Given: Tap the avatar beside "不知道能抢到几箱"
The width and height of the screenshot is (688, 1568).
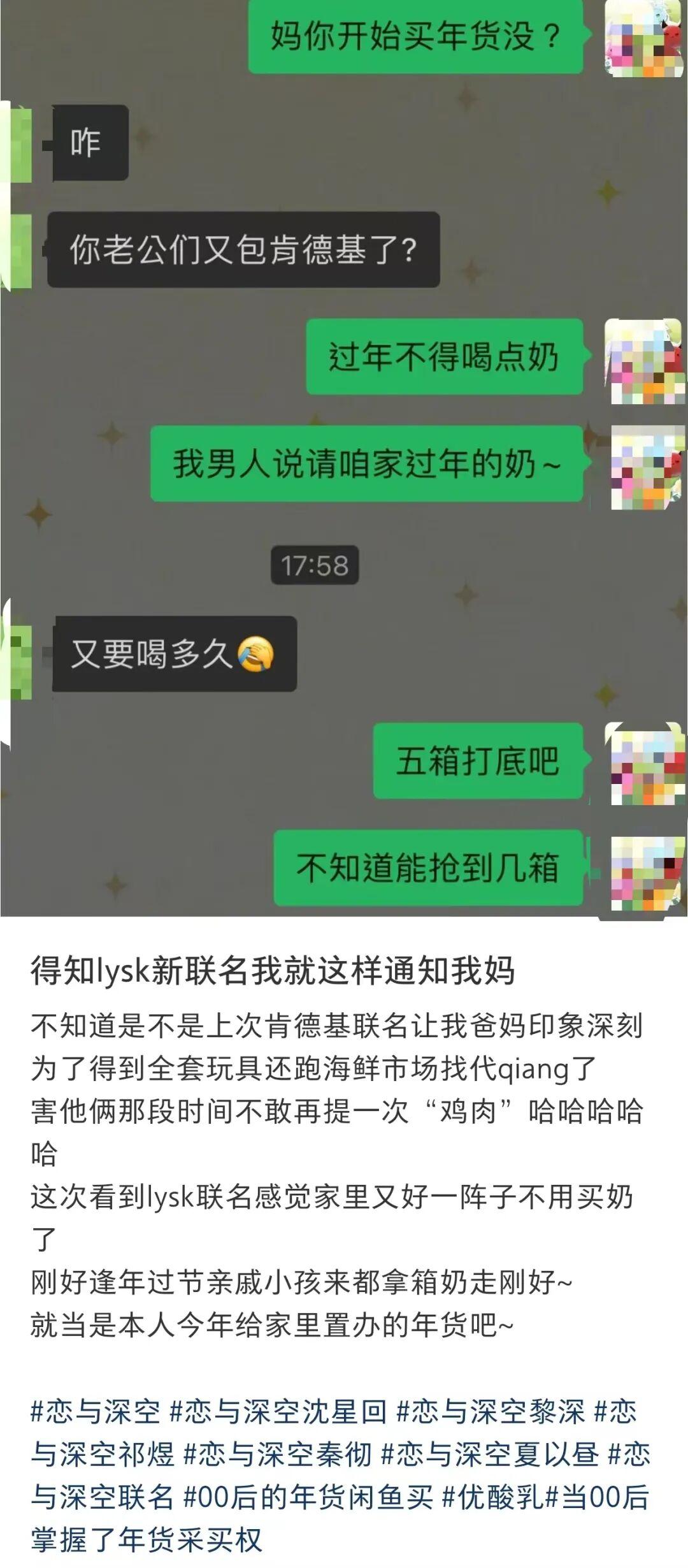Looking at the screenshot, I should (x=643, y=871).
